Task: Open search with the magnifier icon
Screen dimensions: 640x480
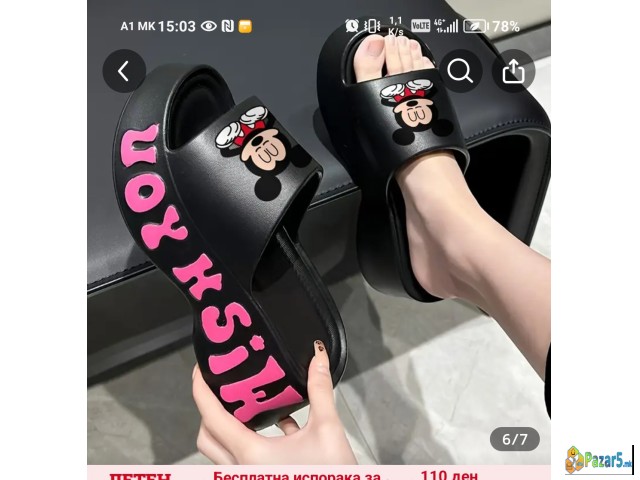Action: [x=460, y=71]
